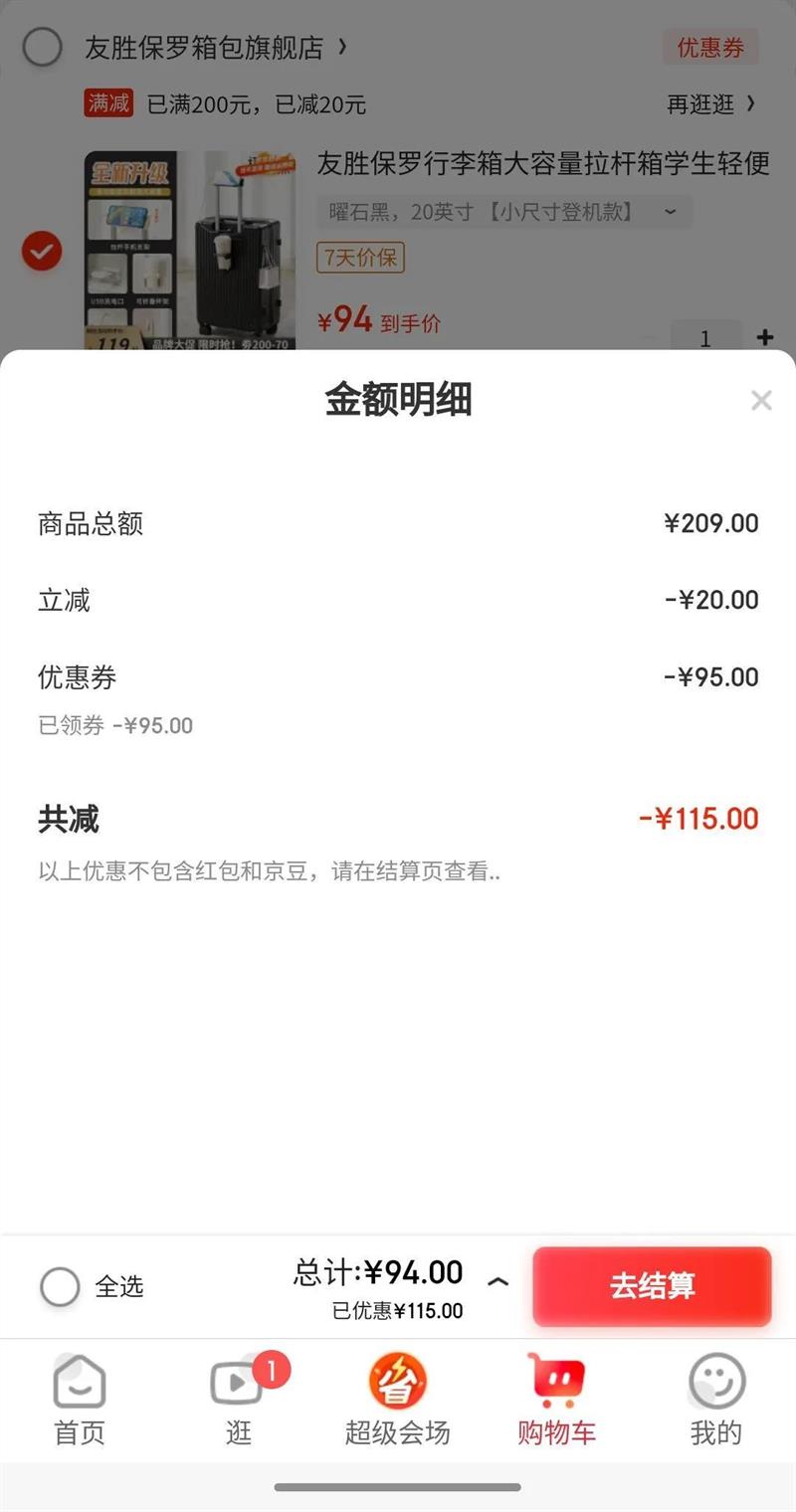
Task: Open the 超级会场 tab
Action: click(397, 1400)
